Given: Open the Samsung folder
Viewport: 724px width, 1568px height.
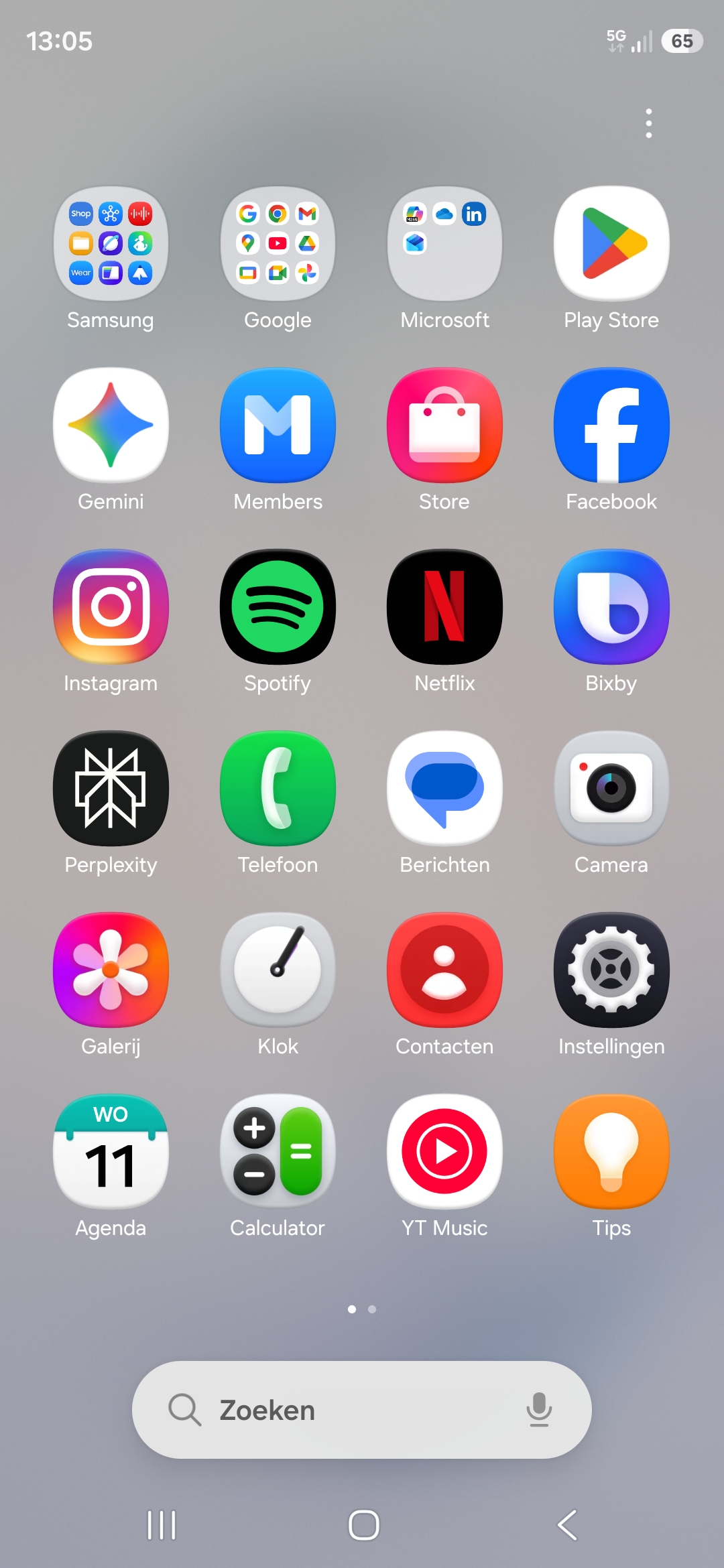Looking at the screenshot, I should (x=111, y=244).
